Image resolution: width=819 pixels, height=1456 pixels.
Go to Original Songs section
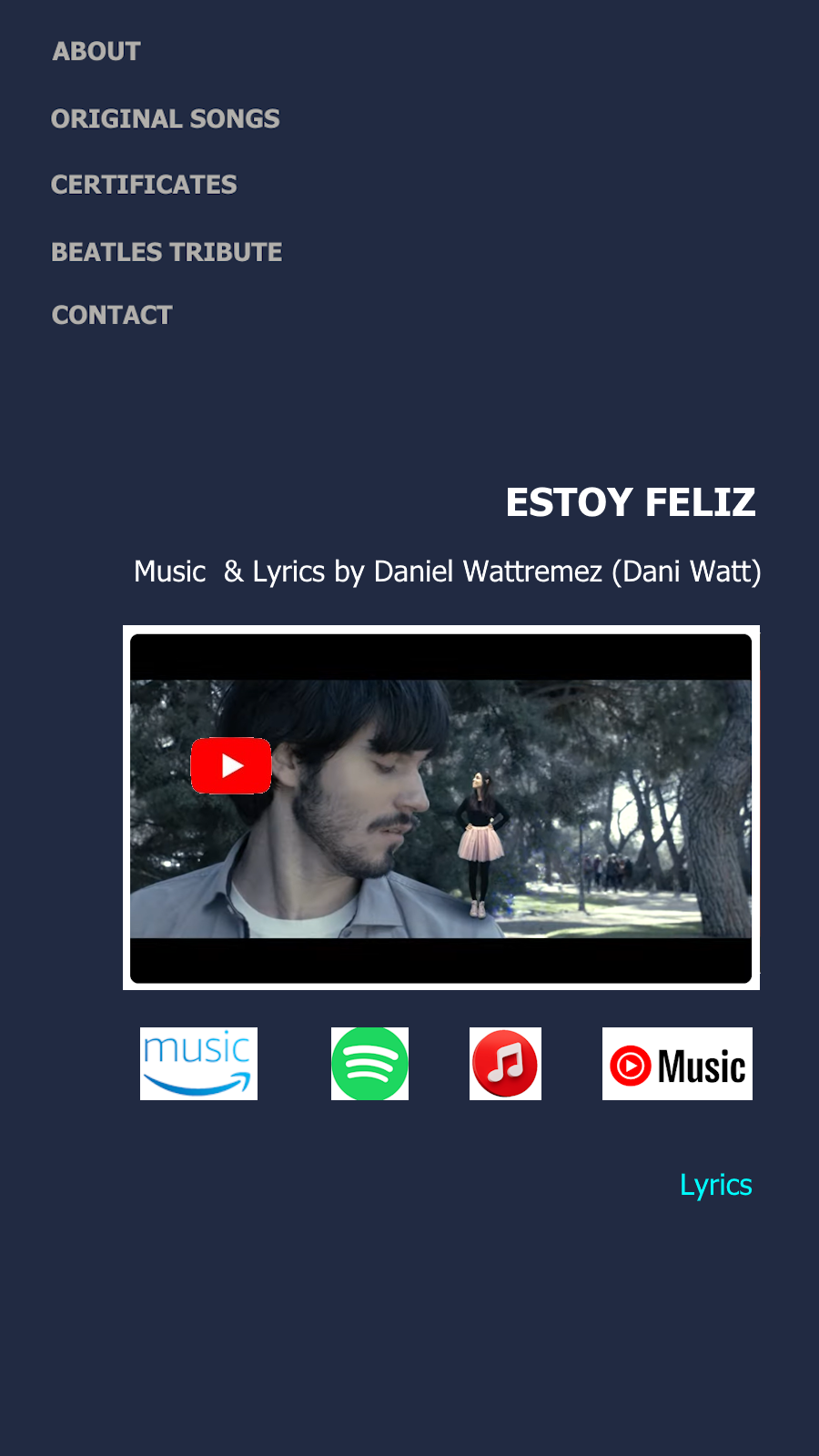tap(166, 119)
